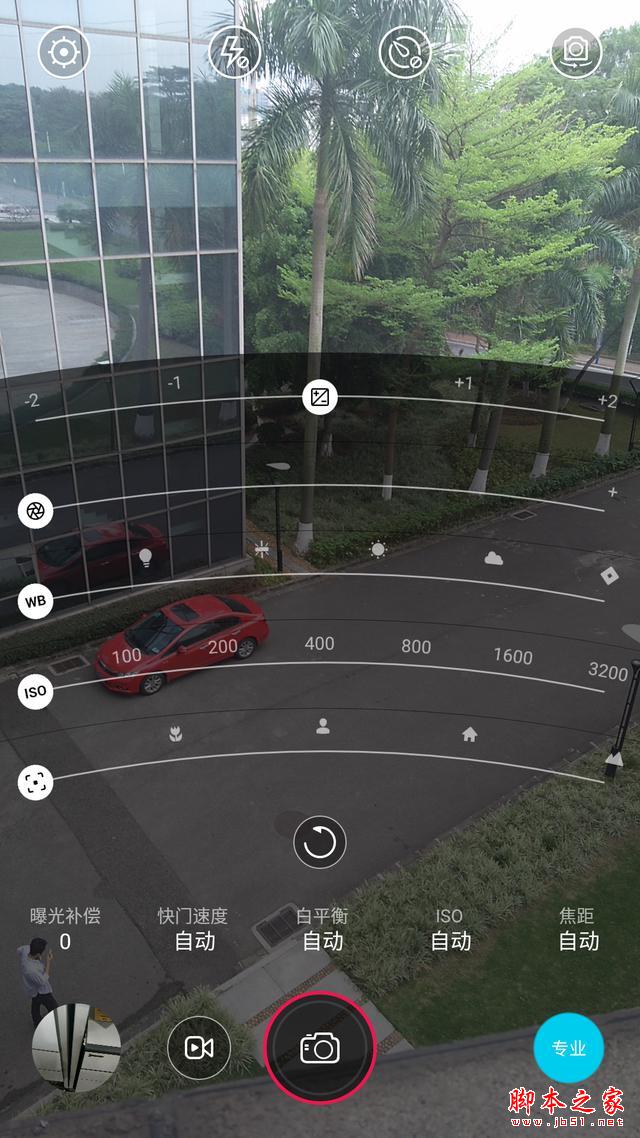Toggle the flash icon
The image size is (640, 1138).
(235, 52)
